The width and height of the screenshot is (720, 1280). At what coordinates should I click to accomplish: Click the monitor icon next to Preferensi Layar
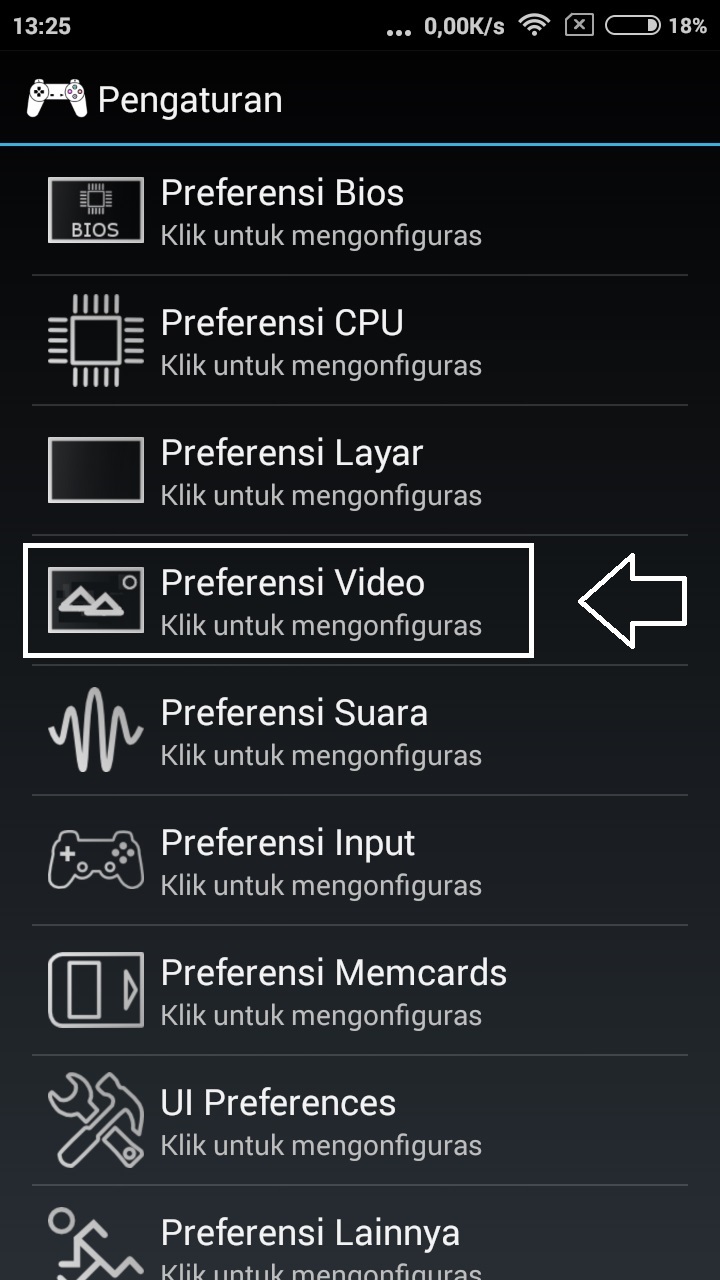point(95,469)
